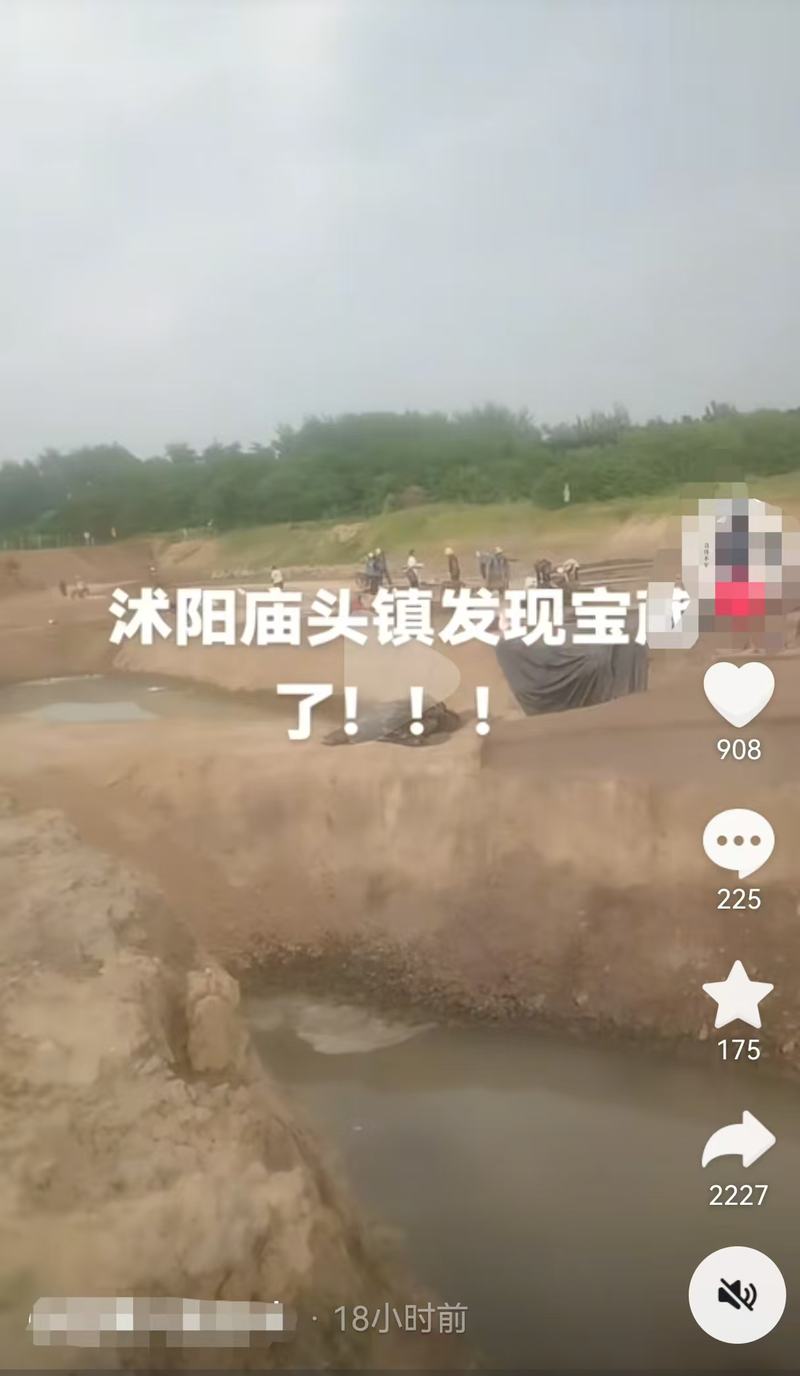Open the comments section
The height and width of the screenshot is (1376, 800).
[738, 843]
